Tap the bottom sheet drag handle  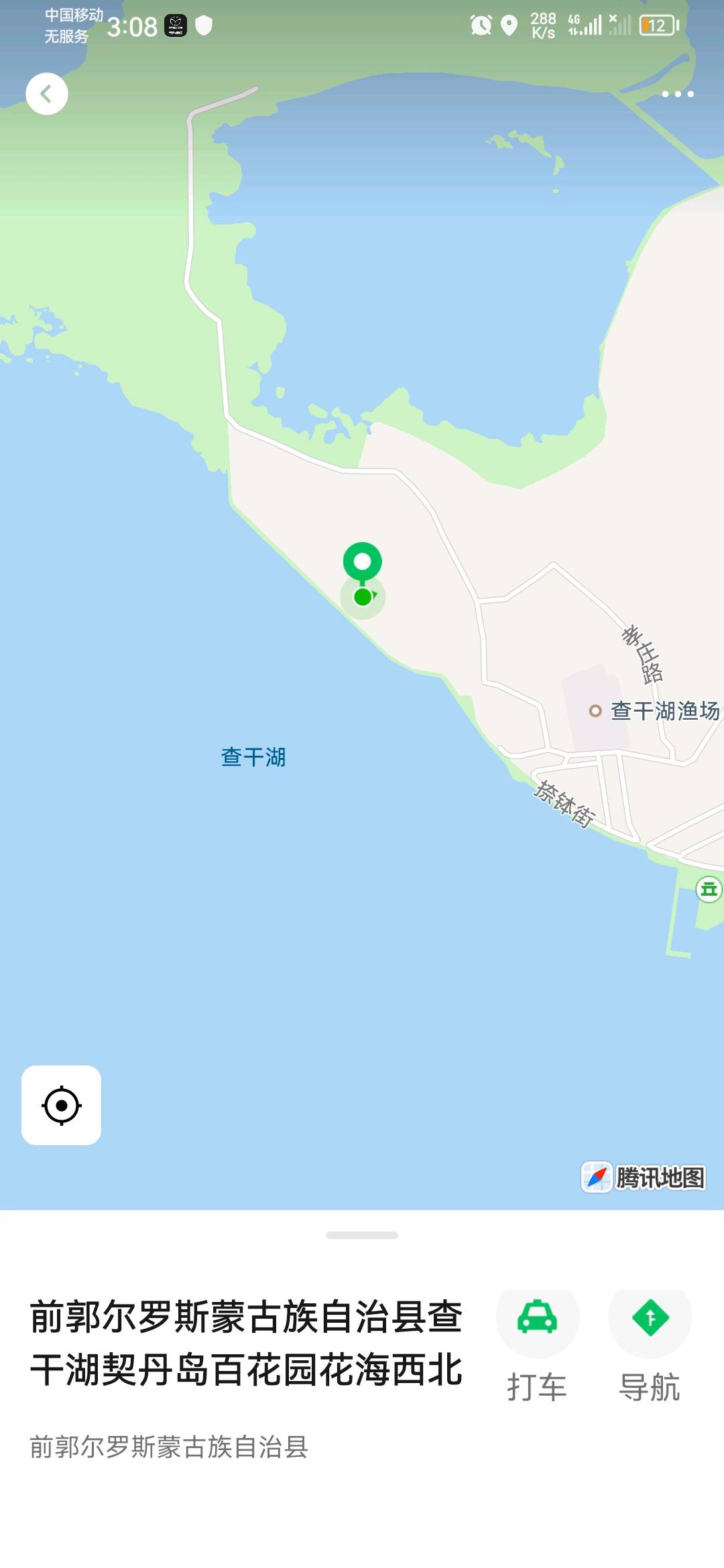click(x=362, y=1235)
